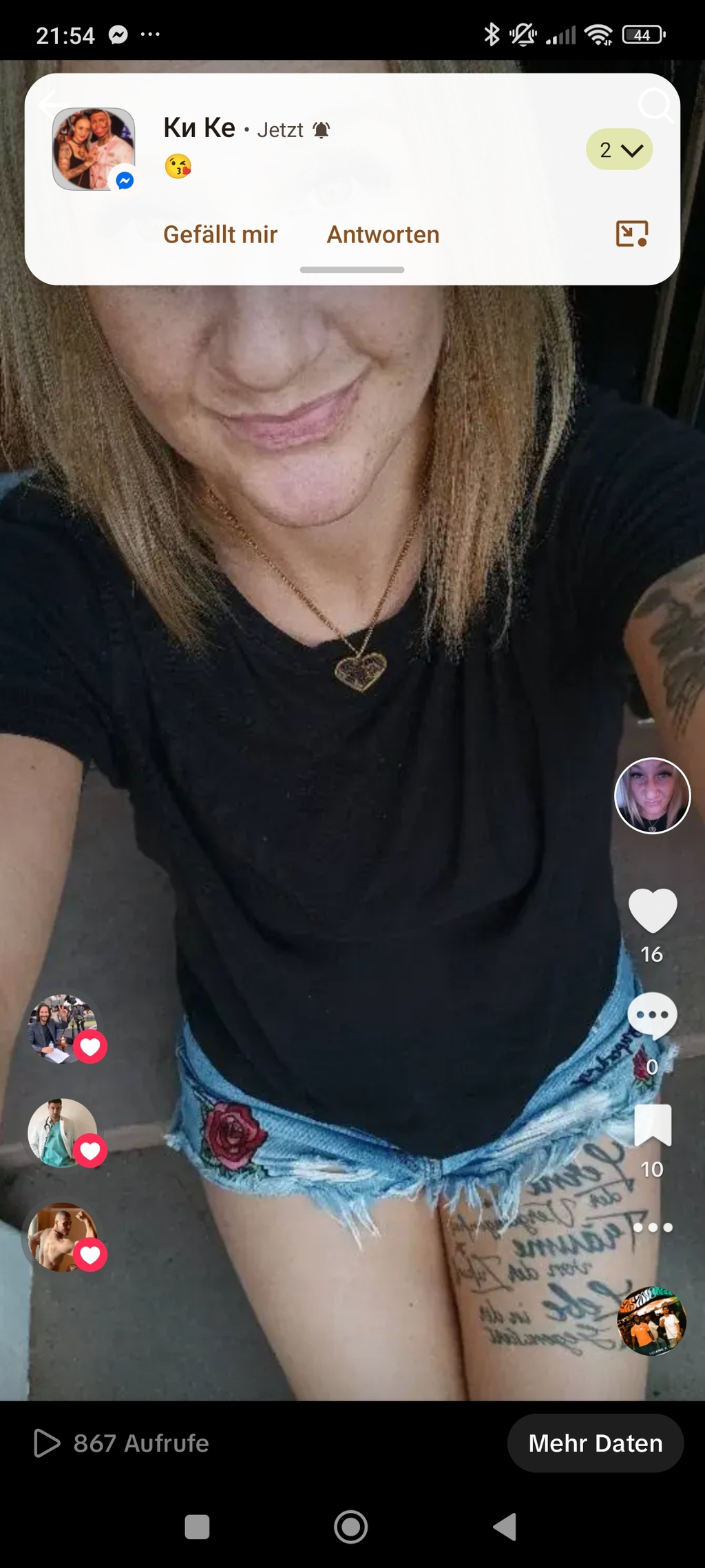Open the message in a floating window

tap(632, 234)
